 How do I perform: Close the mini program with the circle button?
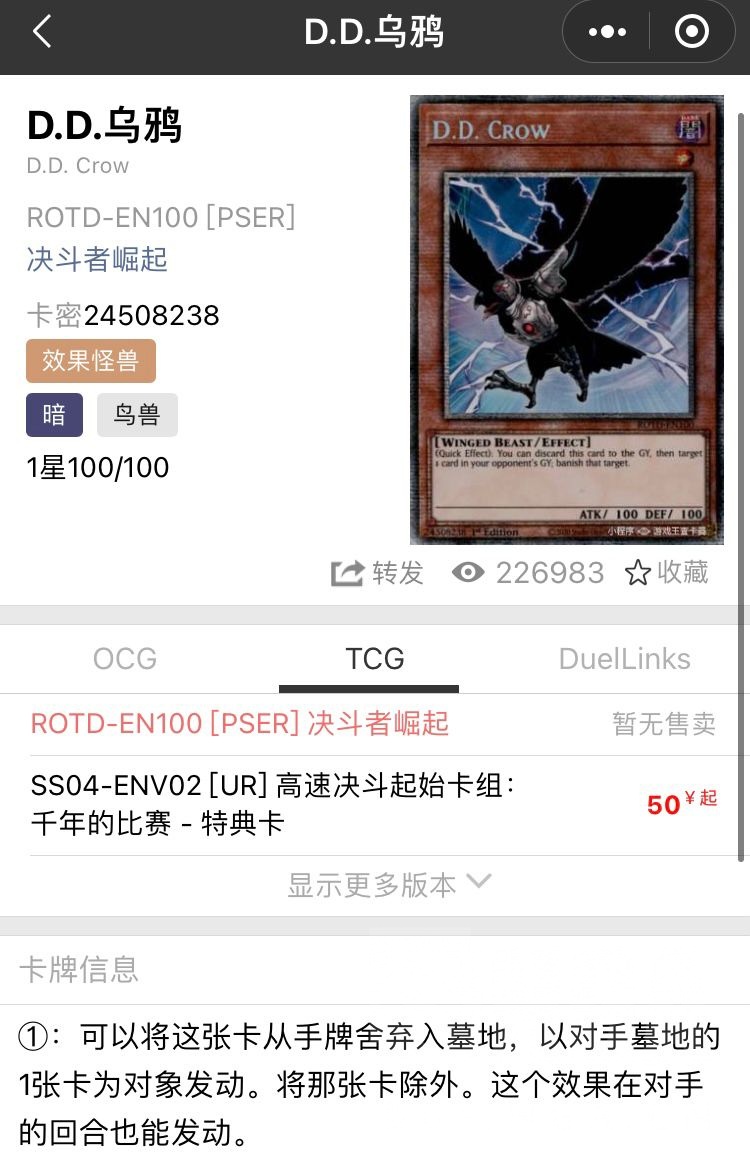click(691, 32)
